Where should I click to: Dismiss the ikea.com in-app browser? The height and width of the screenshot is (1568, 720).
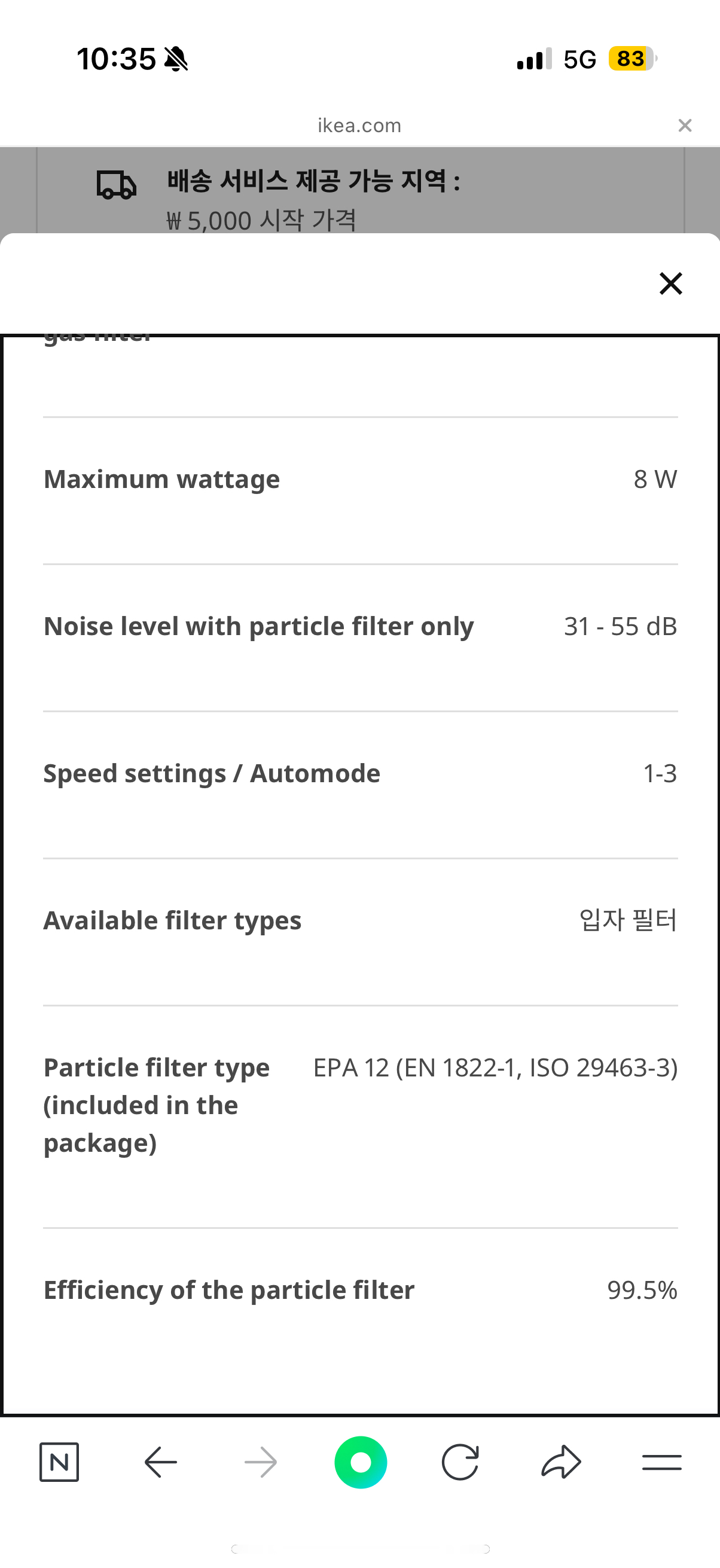(685, 126)
